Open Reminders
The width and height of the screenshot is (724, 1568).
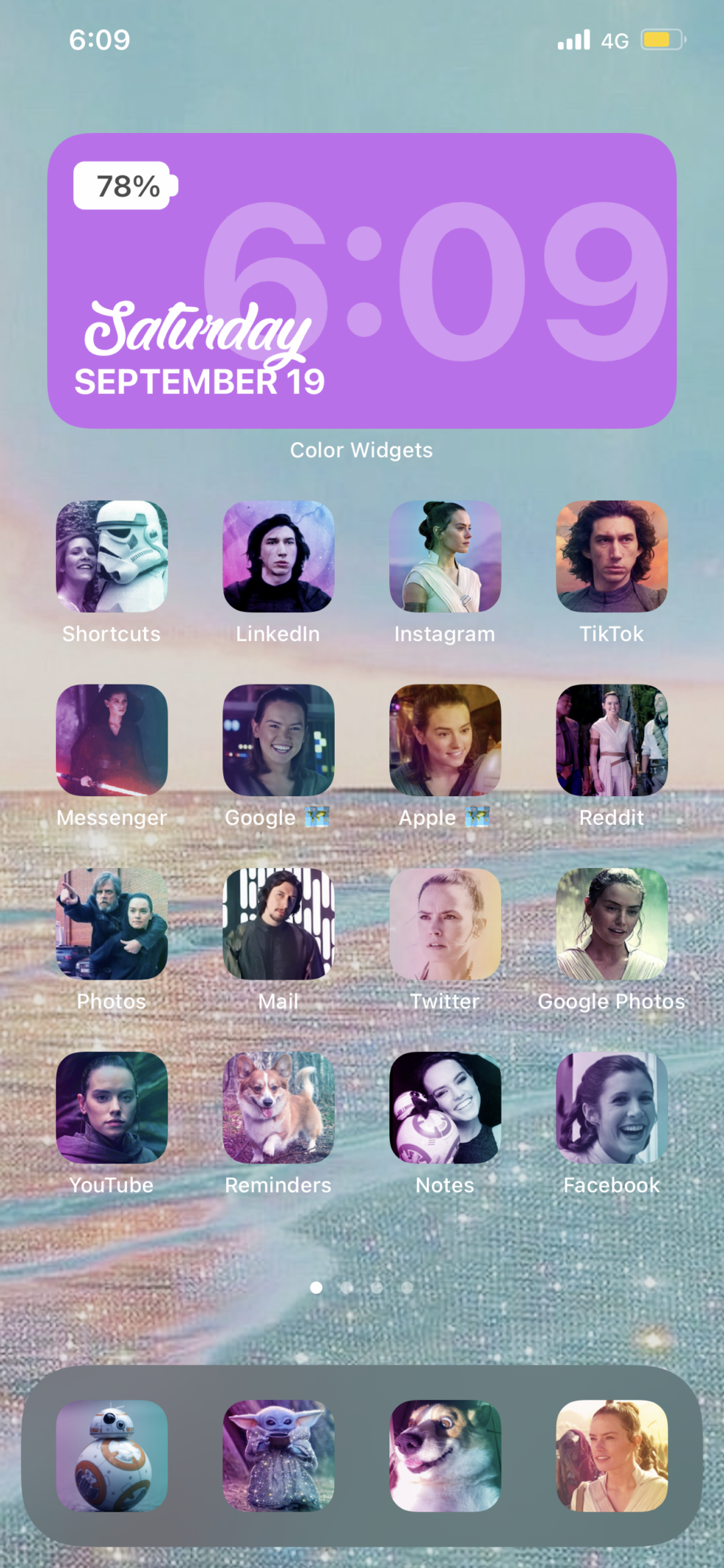tap(279, 1107)
